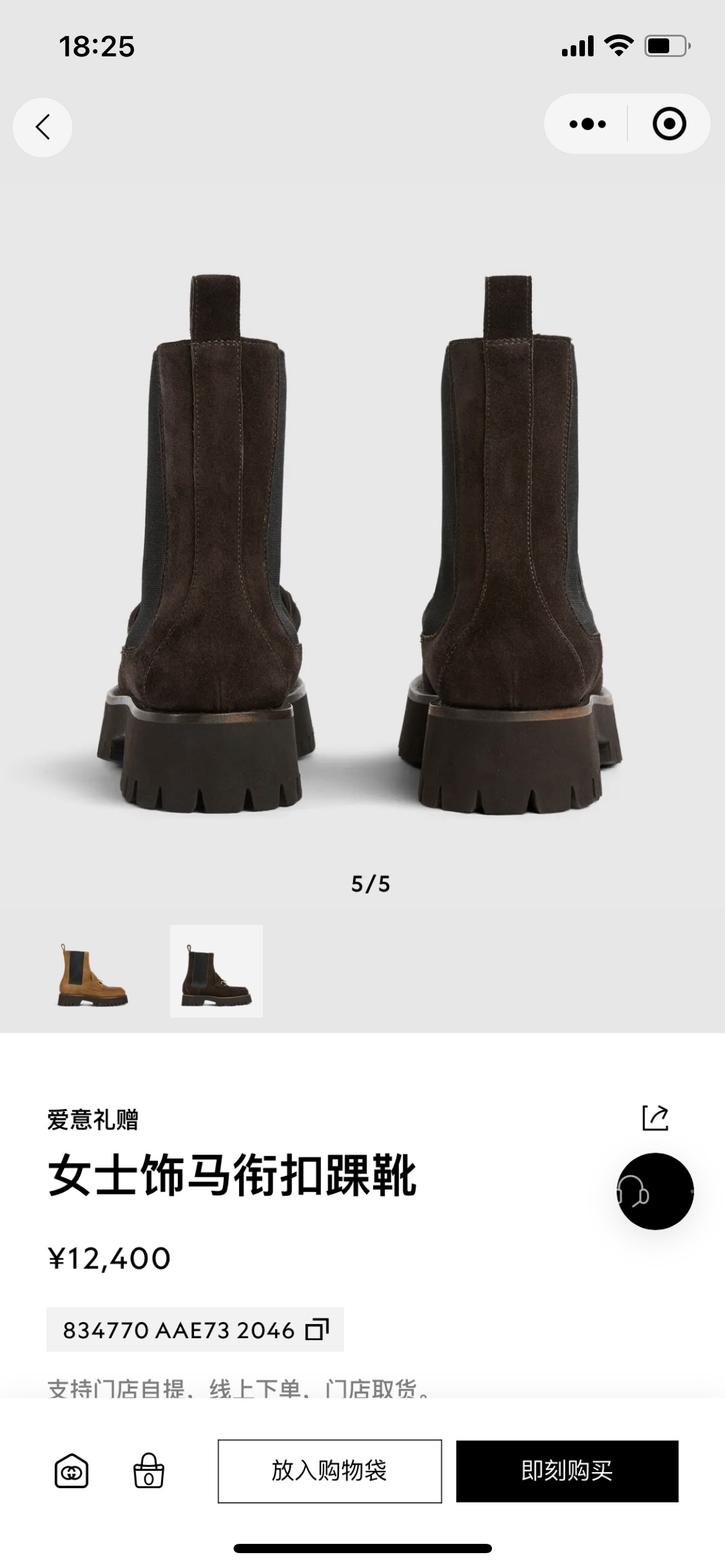
Task: Share this product
Action: [x=655, y=1118]
